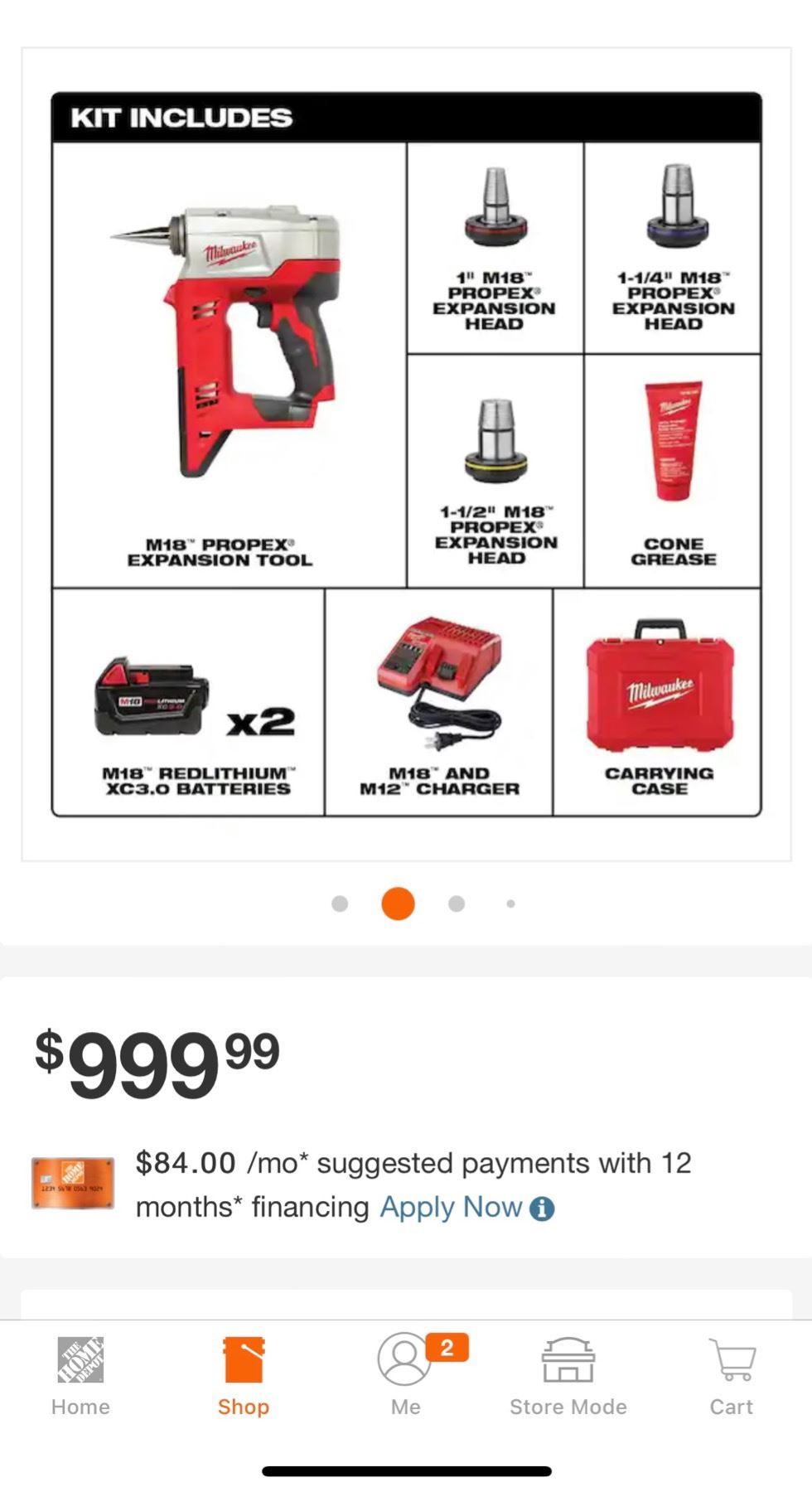Jump to the first image dot

click(340, 903)
